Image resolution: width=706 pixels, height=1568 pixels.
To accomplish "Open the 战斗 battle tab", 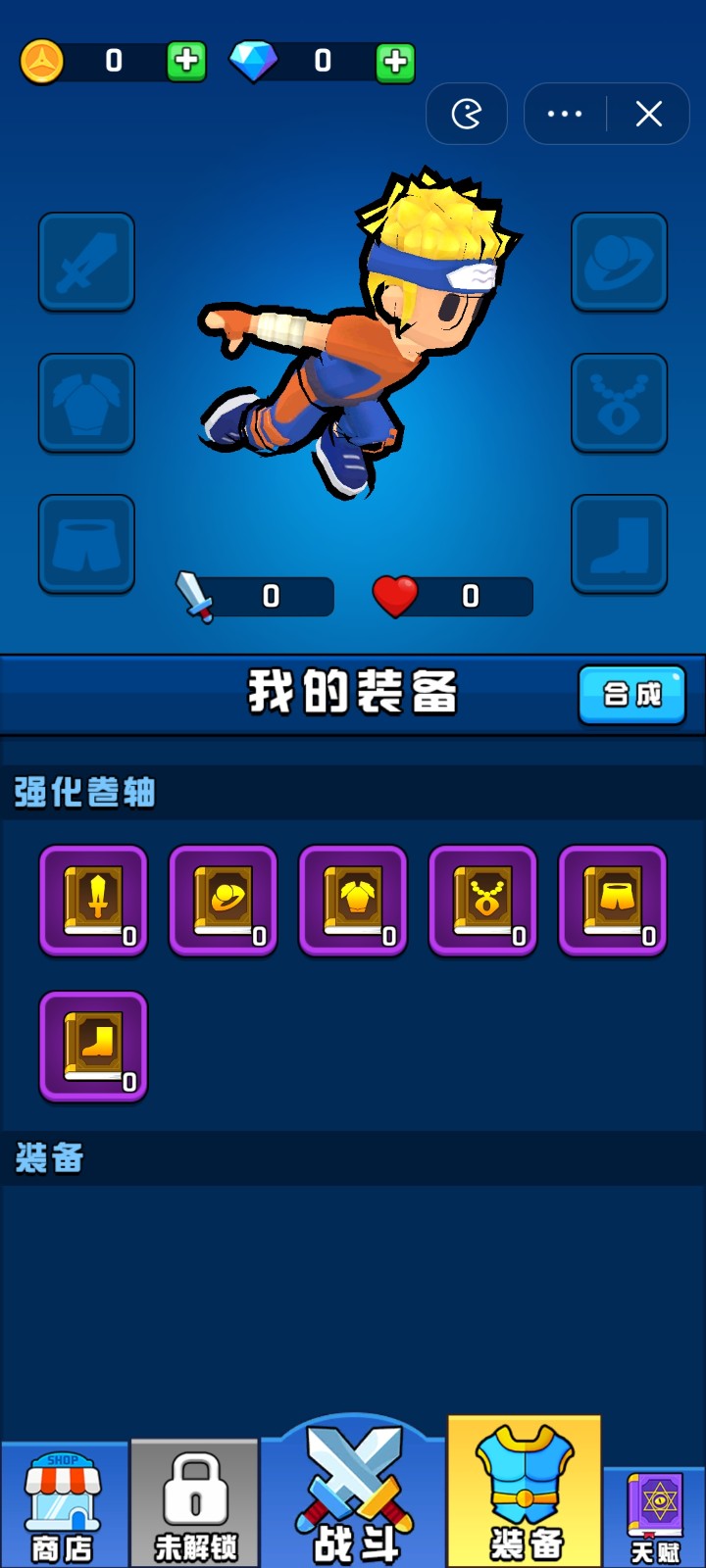I will coord(353,1499).
